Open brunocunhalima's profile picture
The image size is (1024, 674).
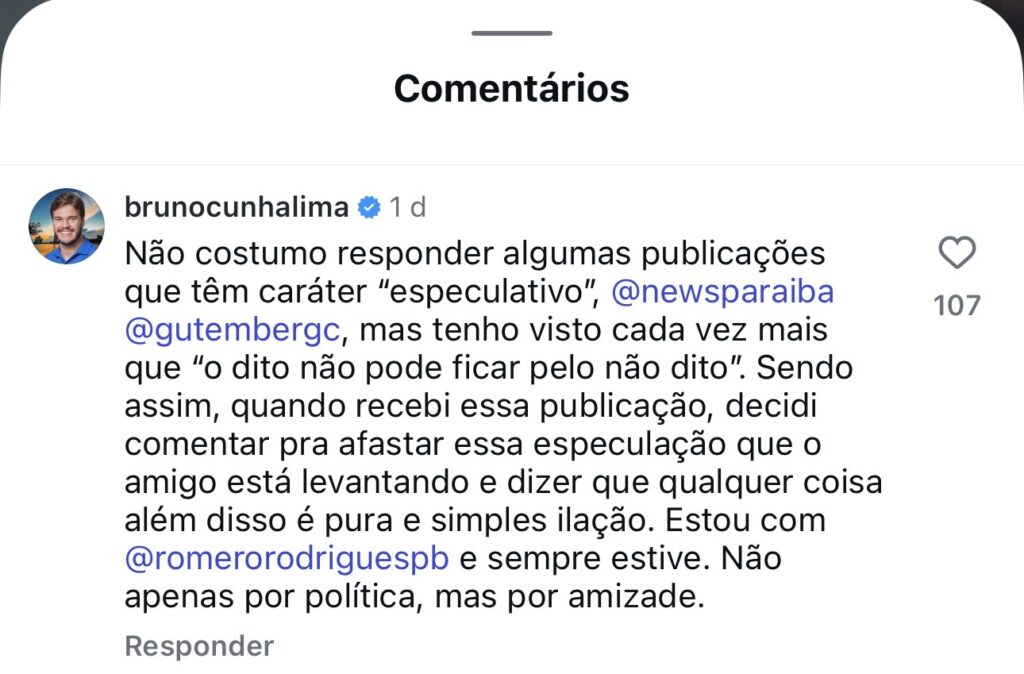tap(66, 226)
